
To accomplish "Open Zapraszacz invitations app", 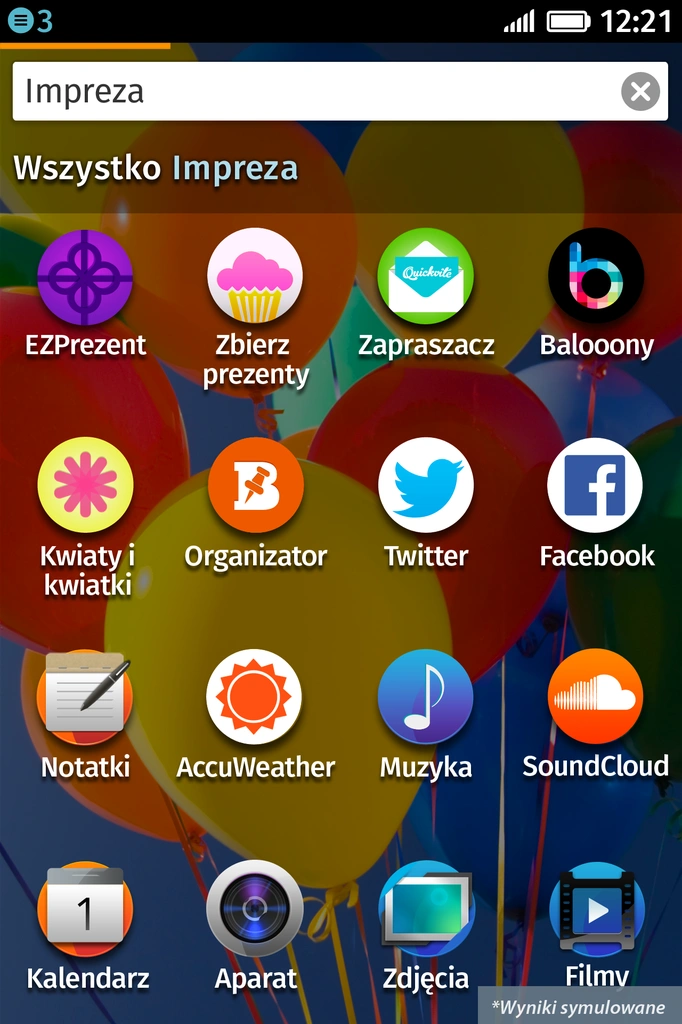I will 426,278.
